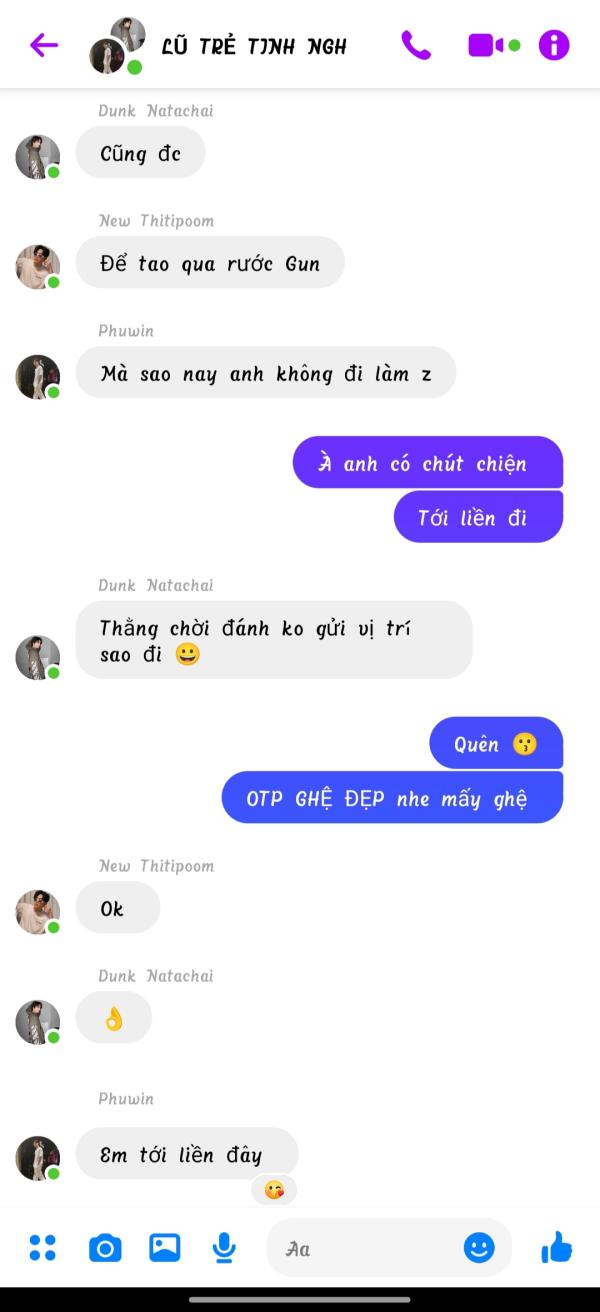Open the photo gallery picker
Viewport: 600px width, 1312px height.
tap(164, 1247)
